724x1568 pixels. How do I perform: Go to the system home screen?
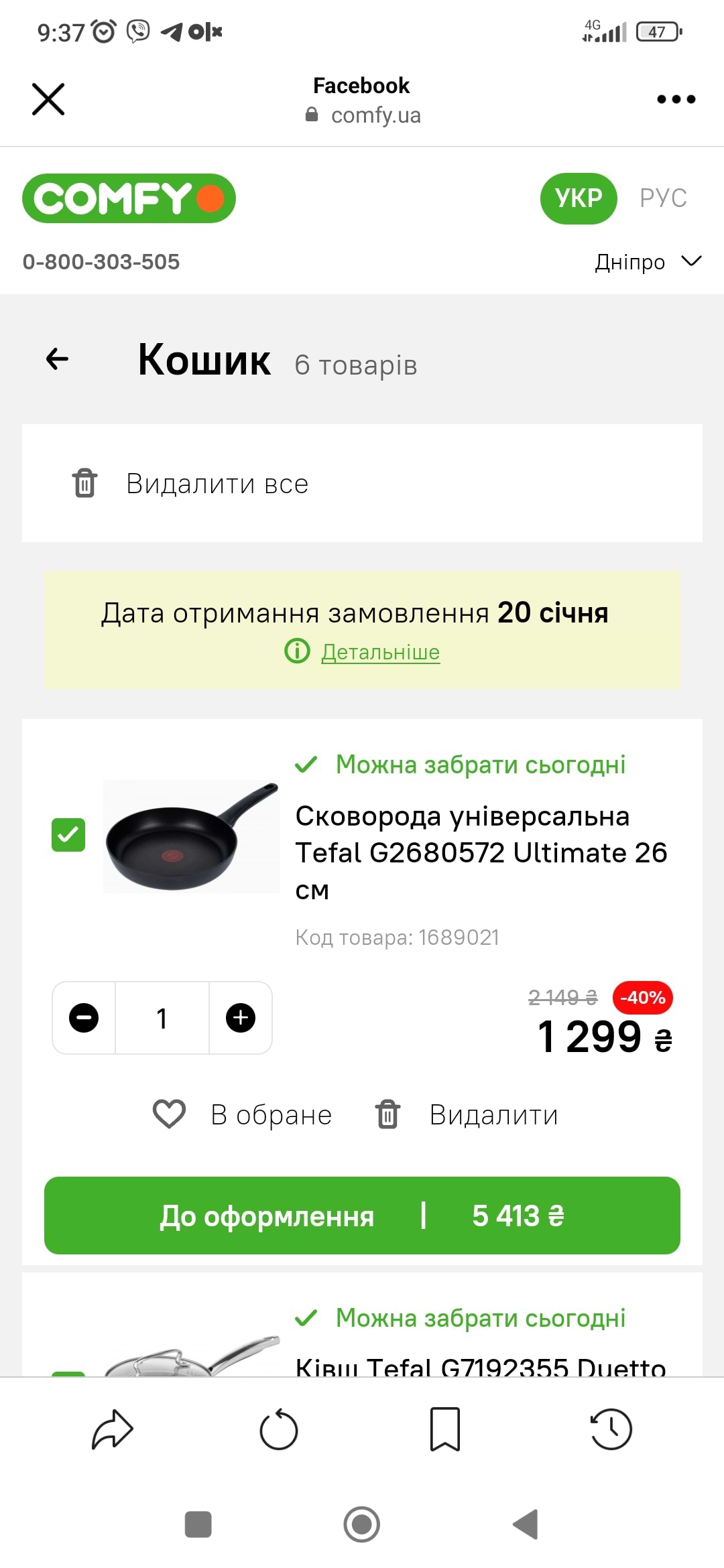click(362, 1524)
